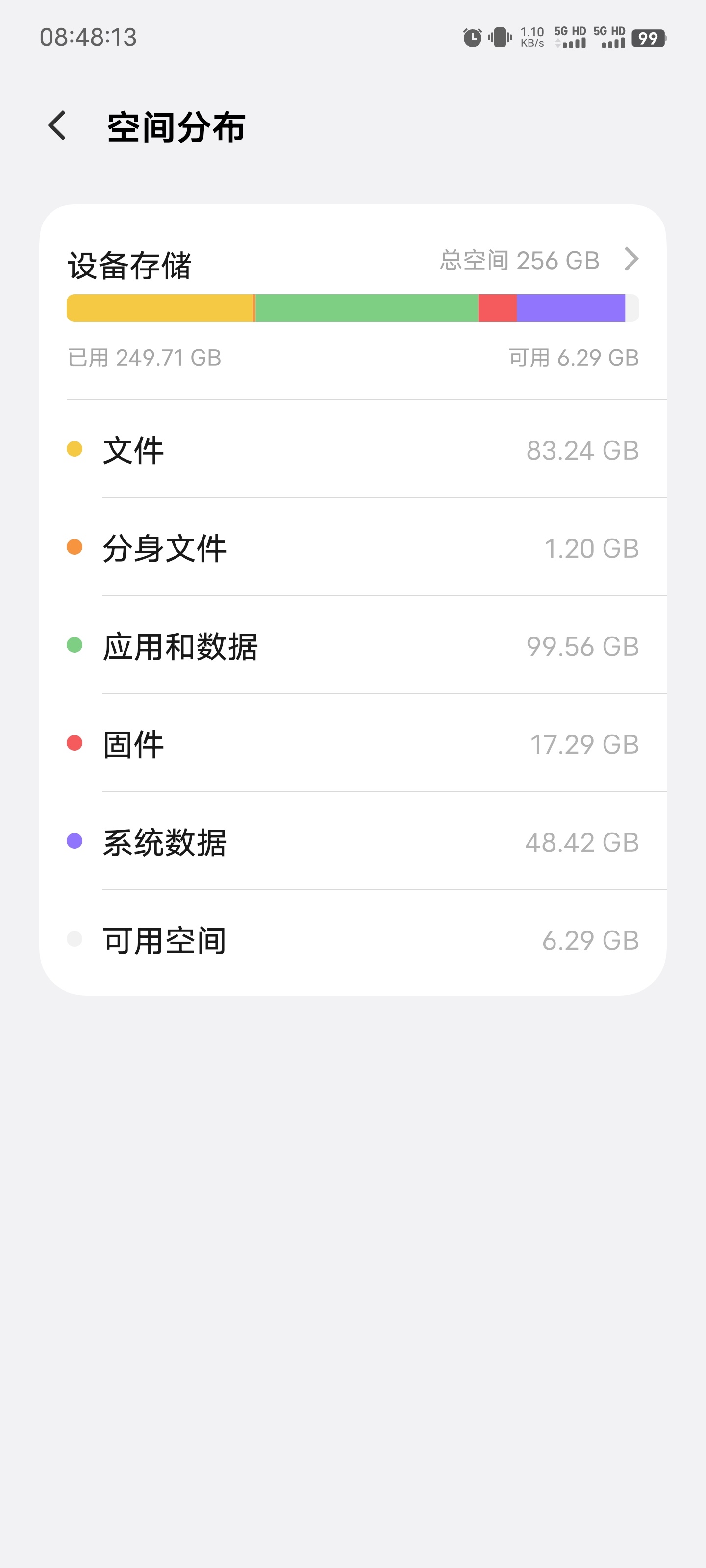The height and width of the screenshot is (1568, 706).
Task: Go back from the 空间分布 page
Action: pos(58,126)
